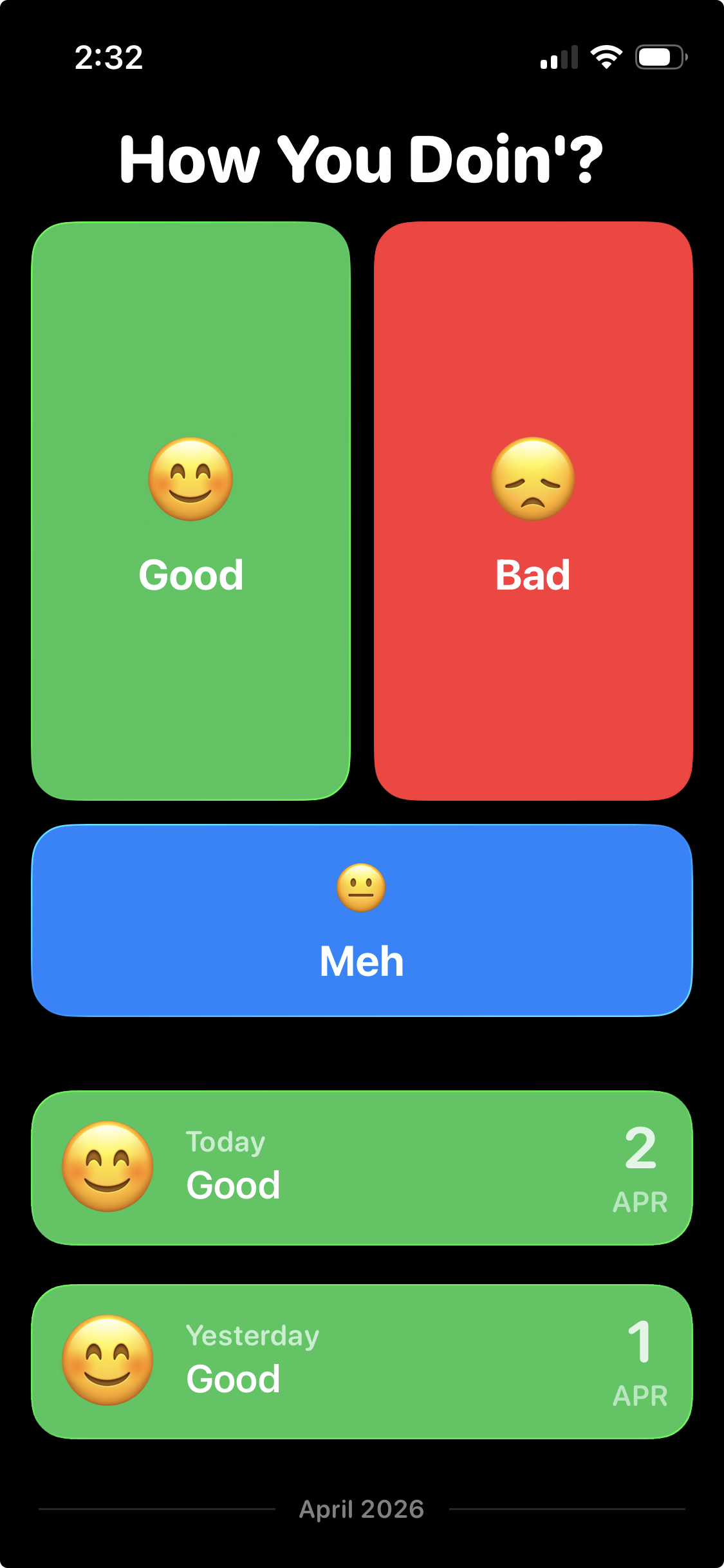724x1568 pixels.
Task: Select the red Bad mood button
Action: pos(533,511)
